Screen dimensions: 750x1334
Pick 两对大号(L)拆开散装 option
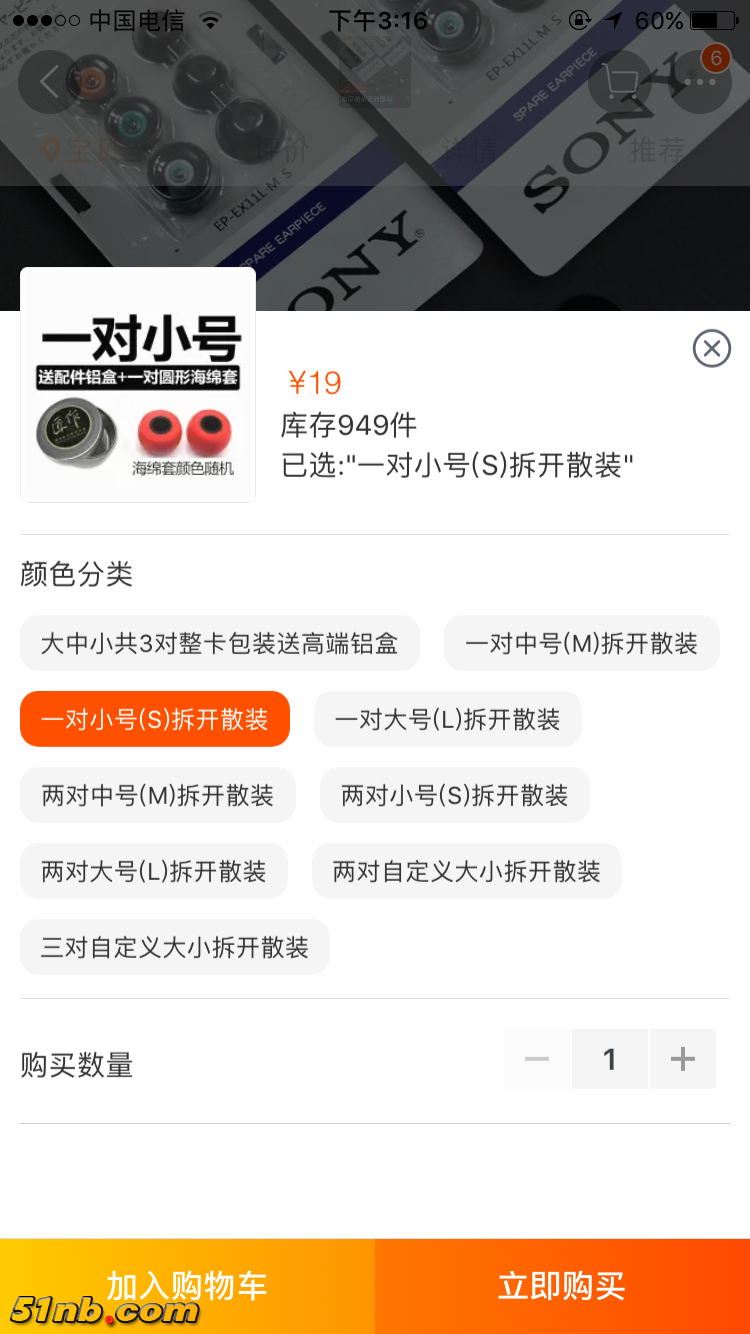[x=153, y=871]
